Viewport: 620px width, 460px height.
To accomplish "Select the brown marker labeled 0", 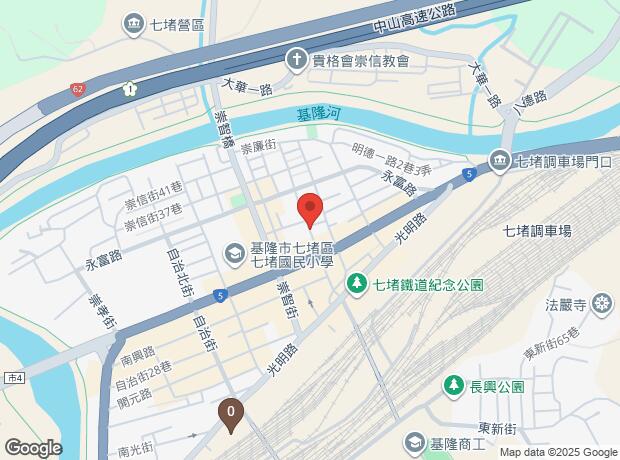I will tap(231, 416).
